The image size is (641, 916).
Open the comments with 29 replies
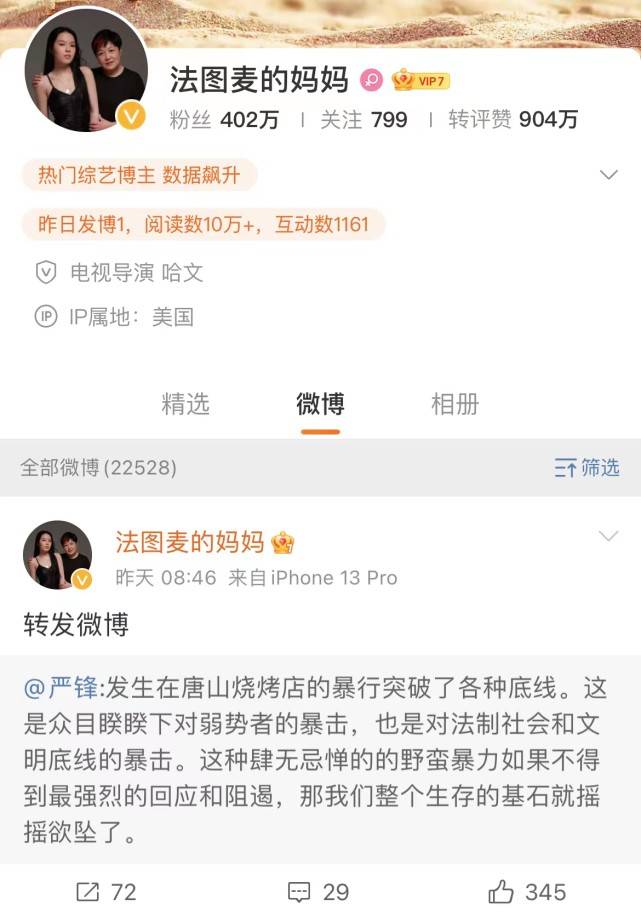pos(318,891)
